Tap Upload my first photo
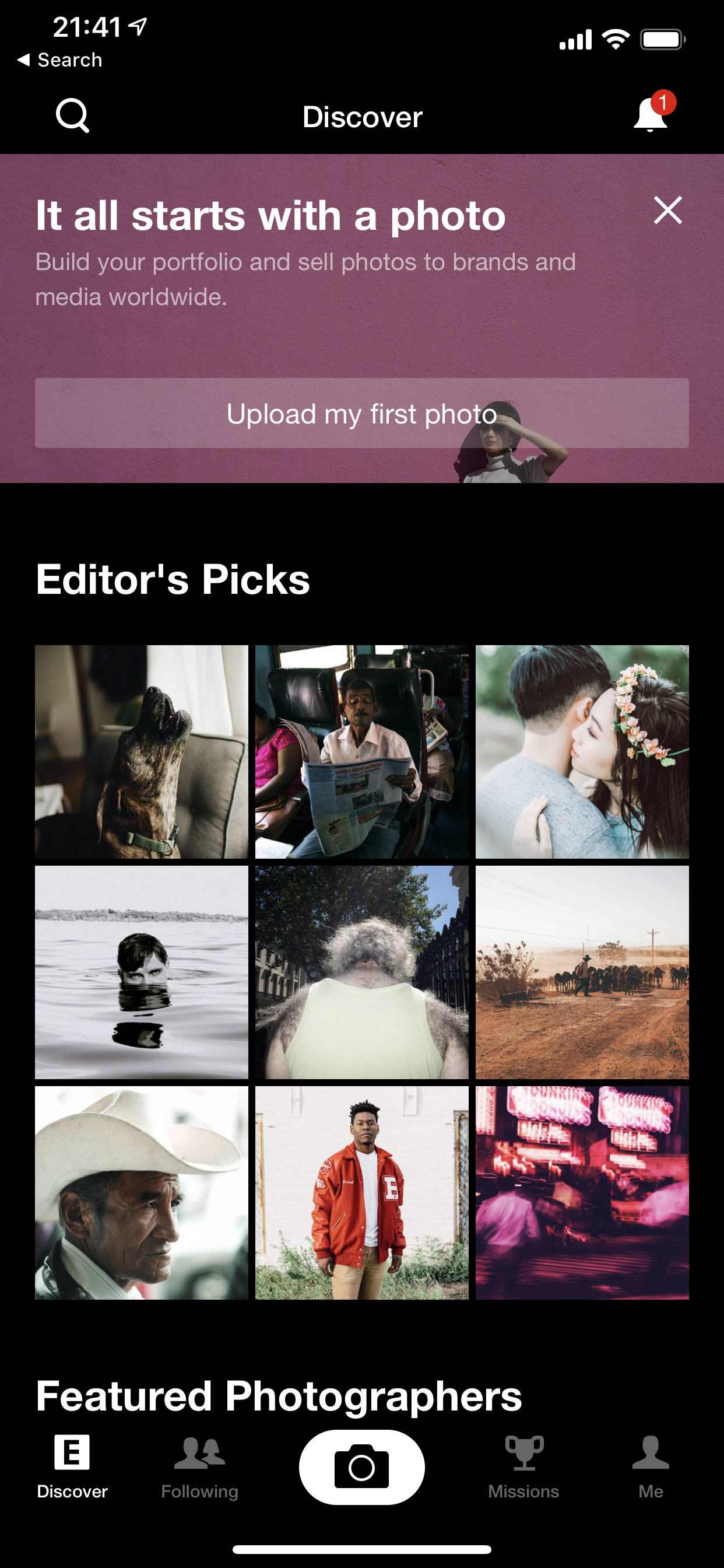Screen dimensions: 724x1568 click(362, 414)
